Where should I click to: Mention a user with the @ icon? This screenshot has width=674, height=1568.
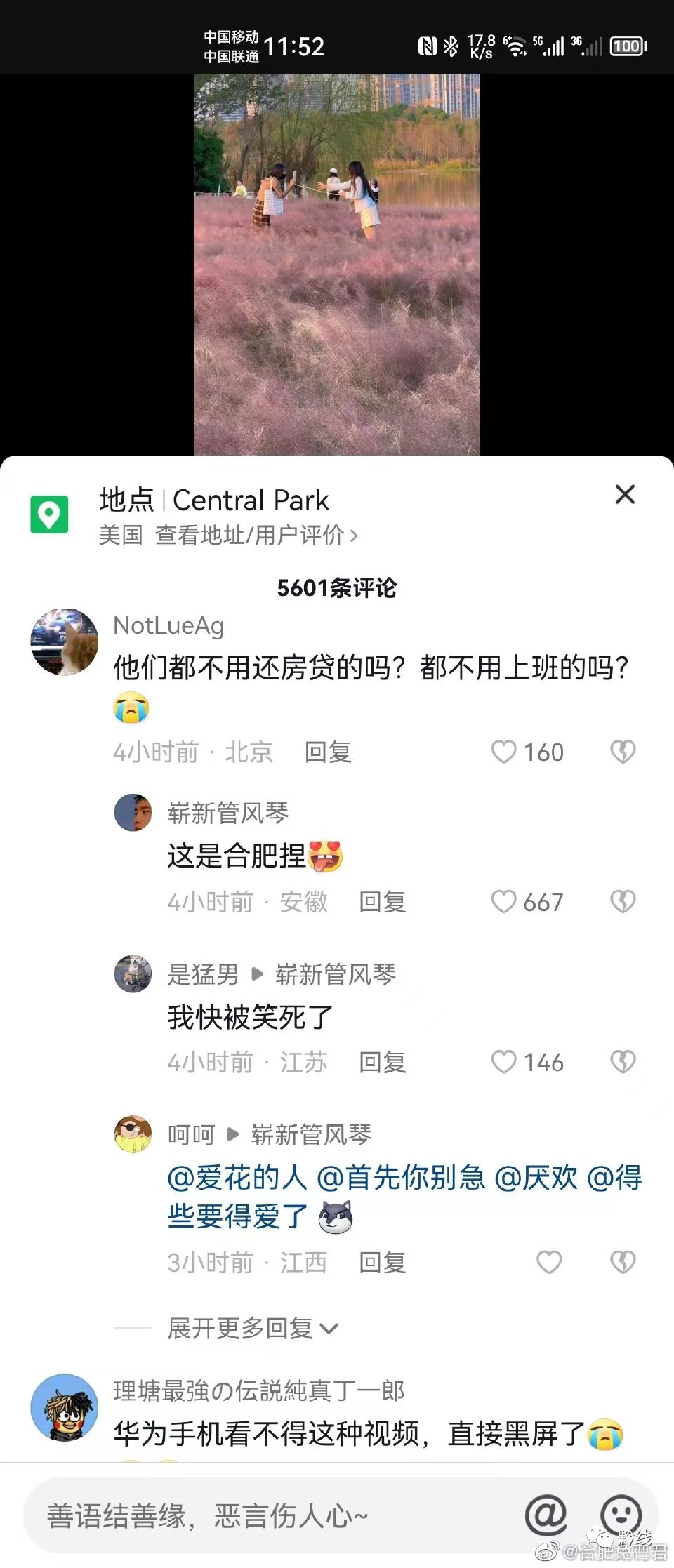point(546,1515)
